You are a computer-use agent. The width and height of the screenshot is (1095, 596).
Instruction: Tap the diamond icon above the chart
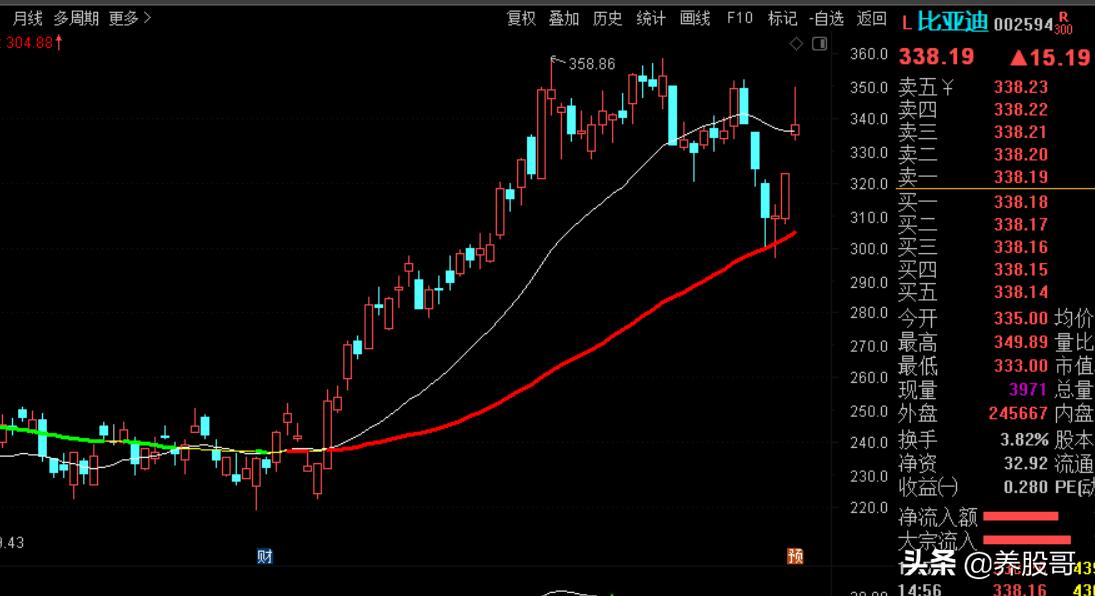tap(796, 44)
